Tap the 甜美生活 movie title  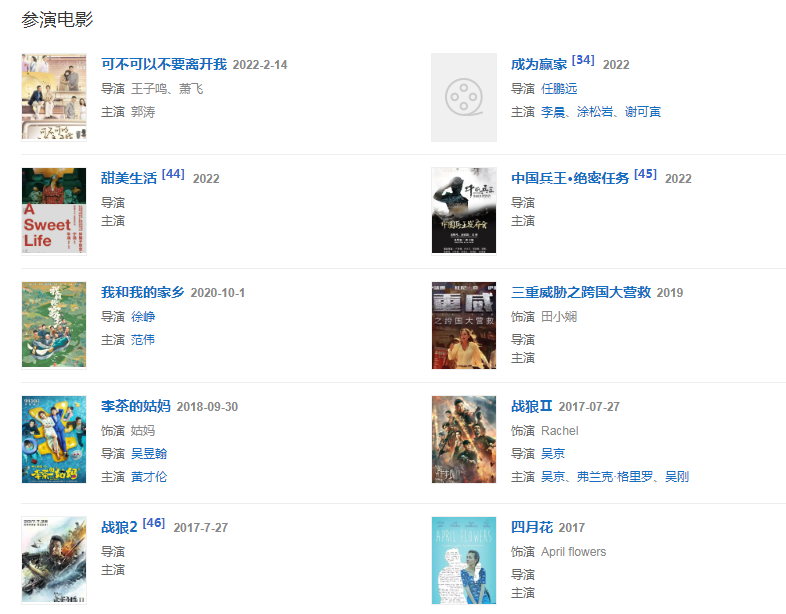click(129, 178)
